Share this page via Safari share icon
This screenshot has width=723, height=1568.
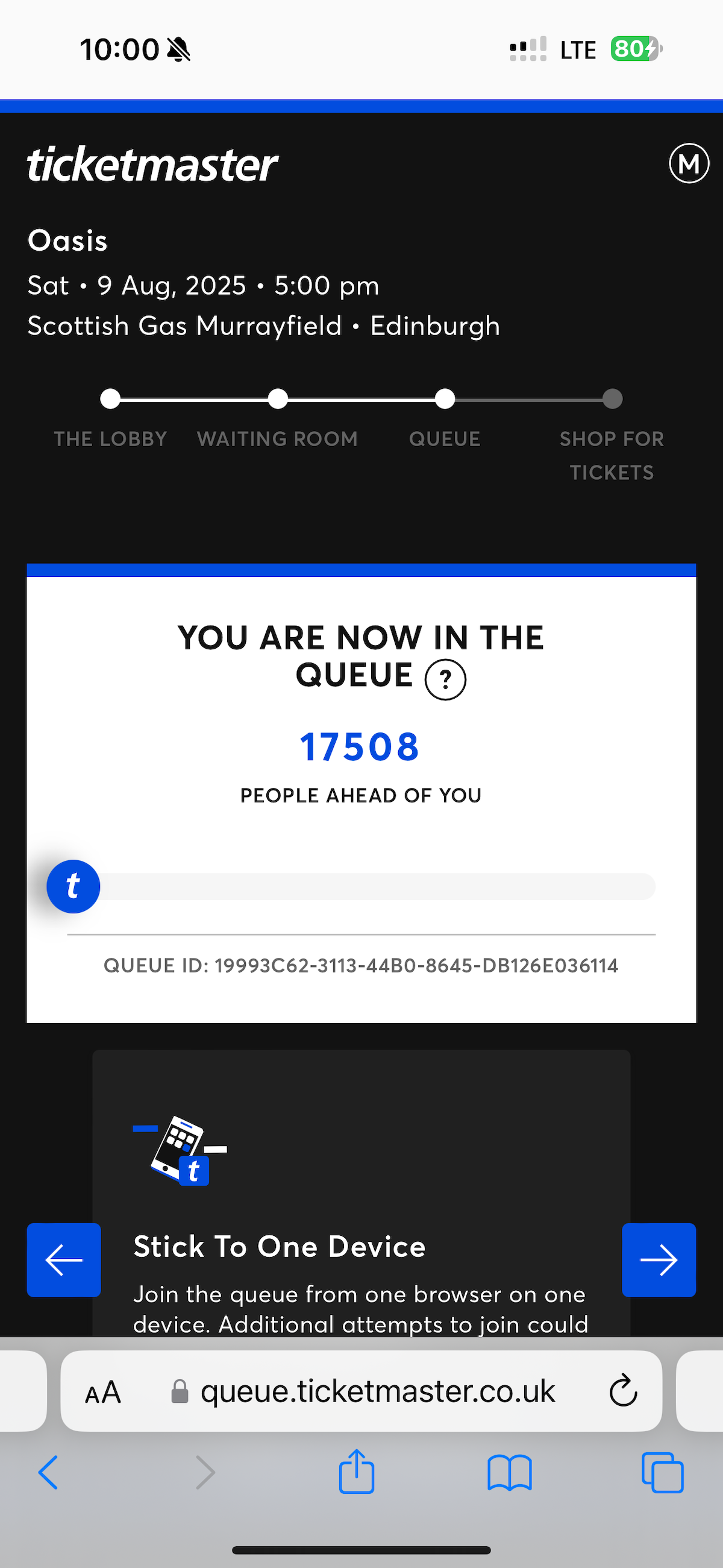[x=357, y=1471]
